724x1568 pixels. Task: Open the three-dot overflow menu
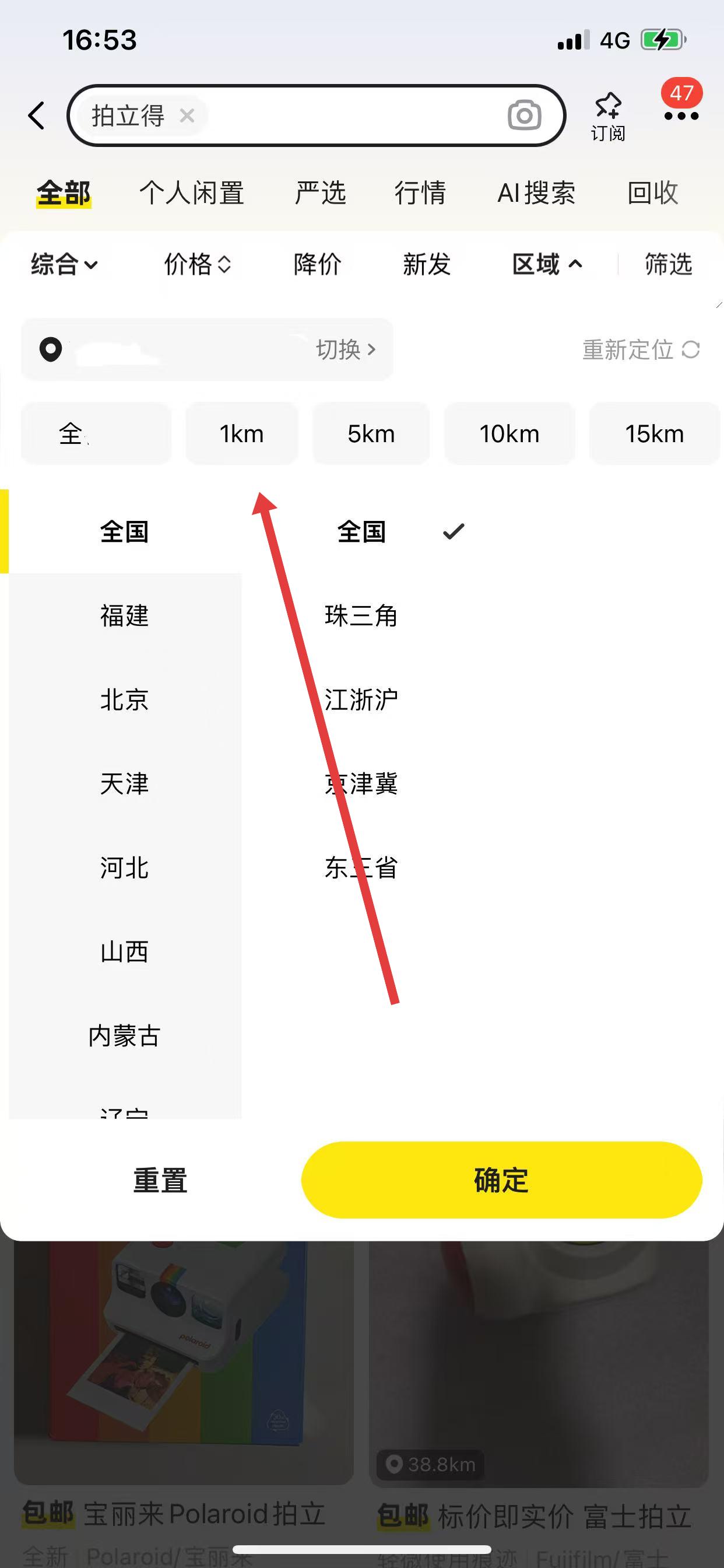click(x=681, y=116)
